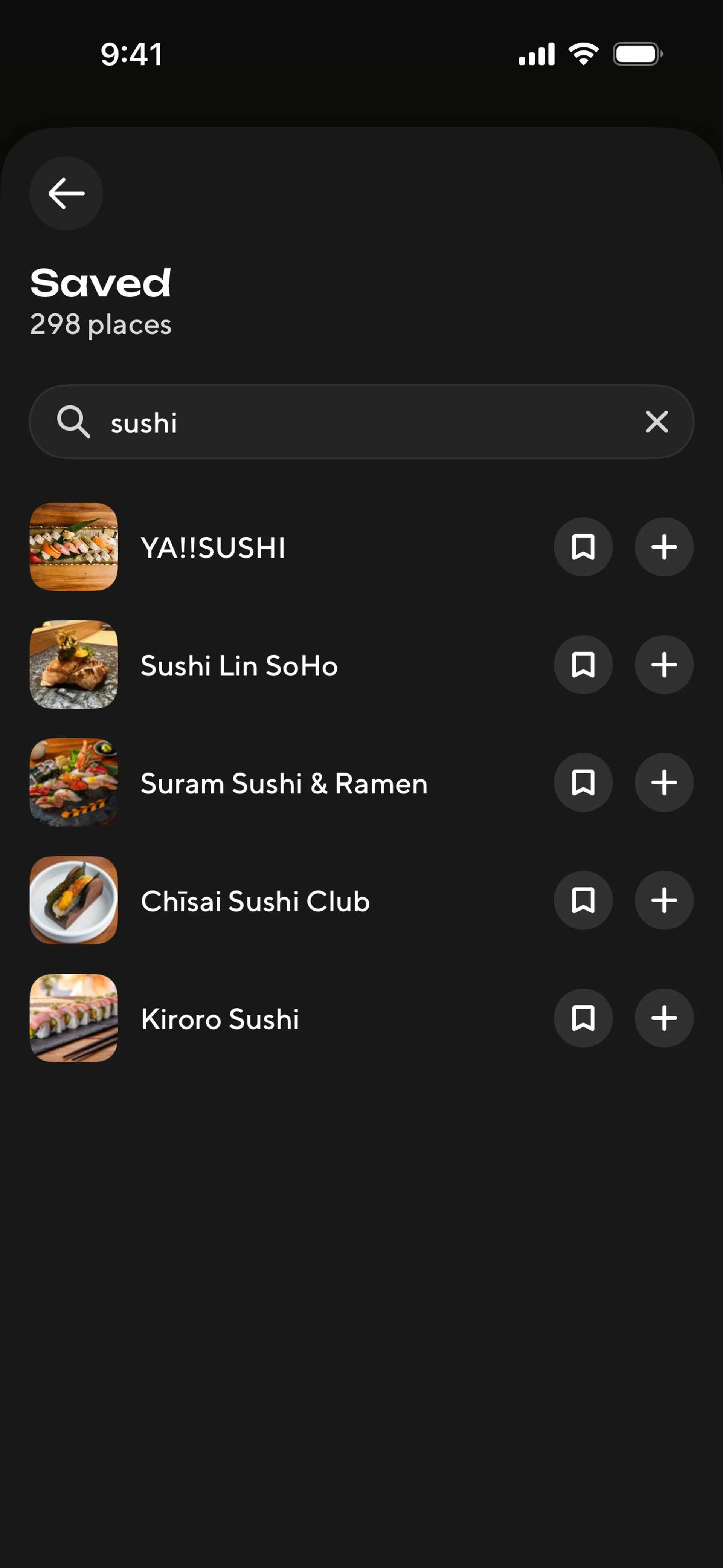The image size is (723, 1568).
Task: Tap the plus button for YA!!SUSHI
Action: (x=664, y=547)
